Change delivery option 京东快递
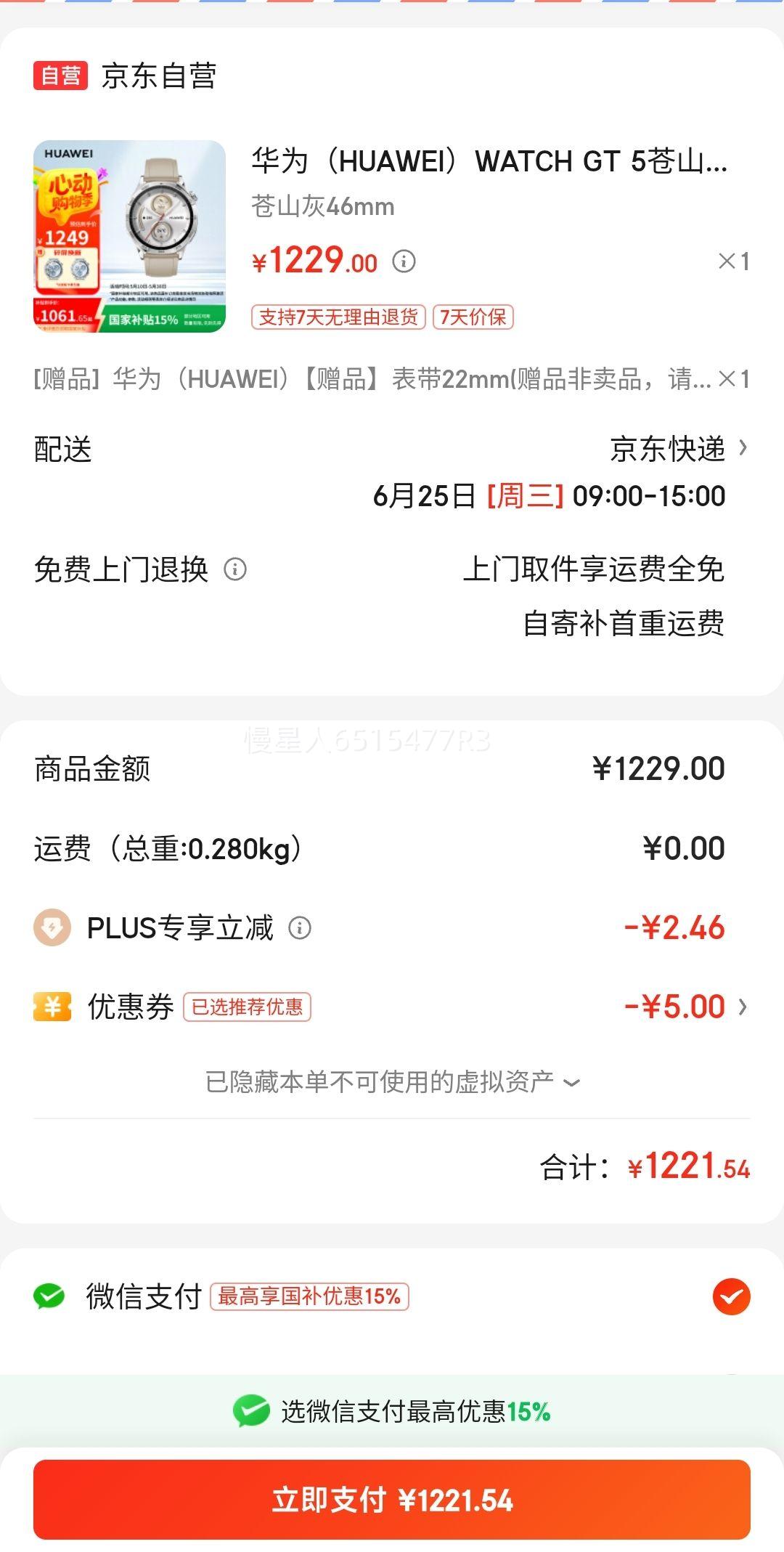The image size is (784, 1552). (x=679, y=448)
